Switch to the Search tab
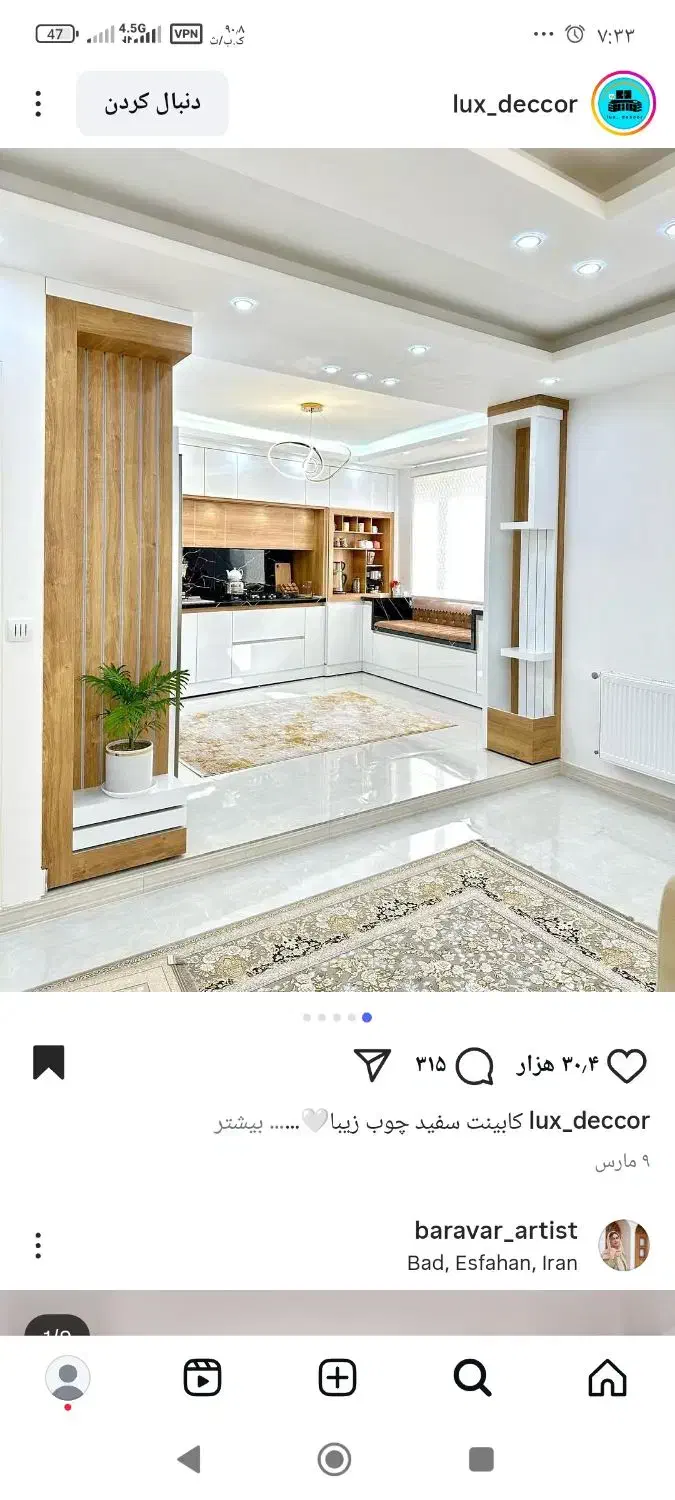675x1500 pixels. [x=472, y=1378]
